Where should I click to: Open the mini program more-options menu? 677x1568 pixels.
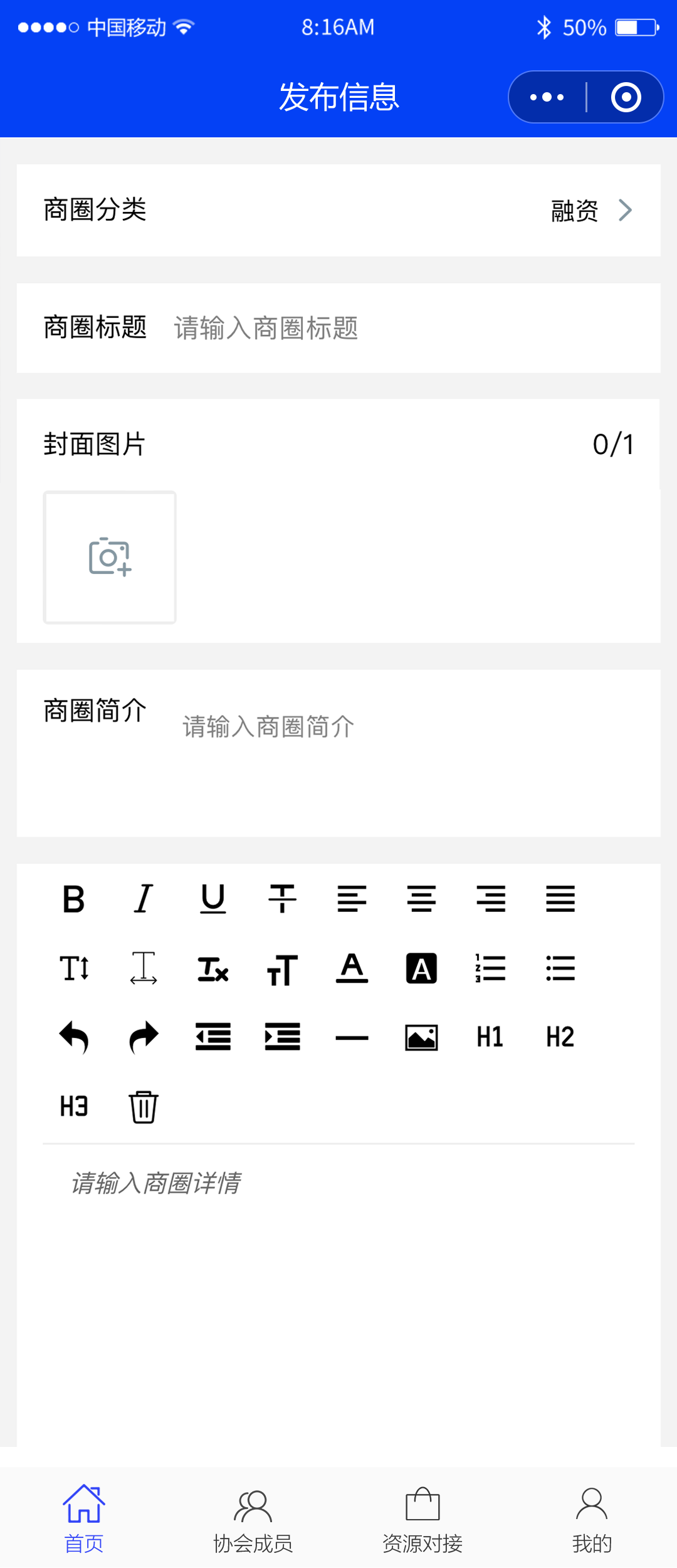(x=547, y=97)
